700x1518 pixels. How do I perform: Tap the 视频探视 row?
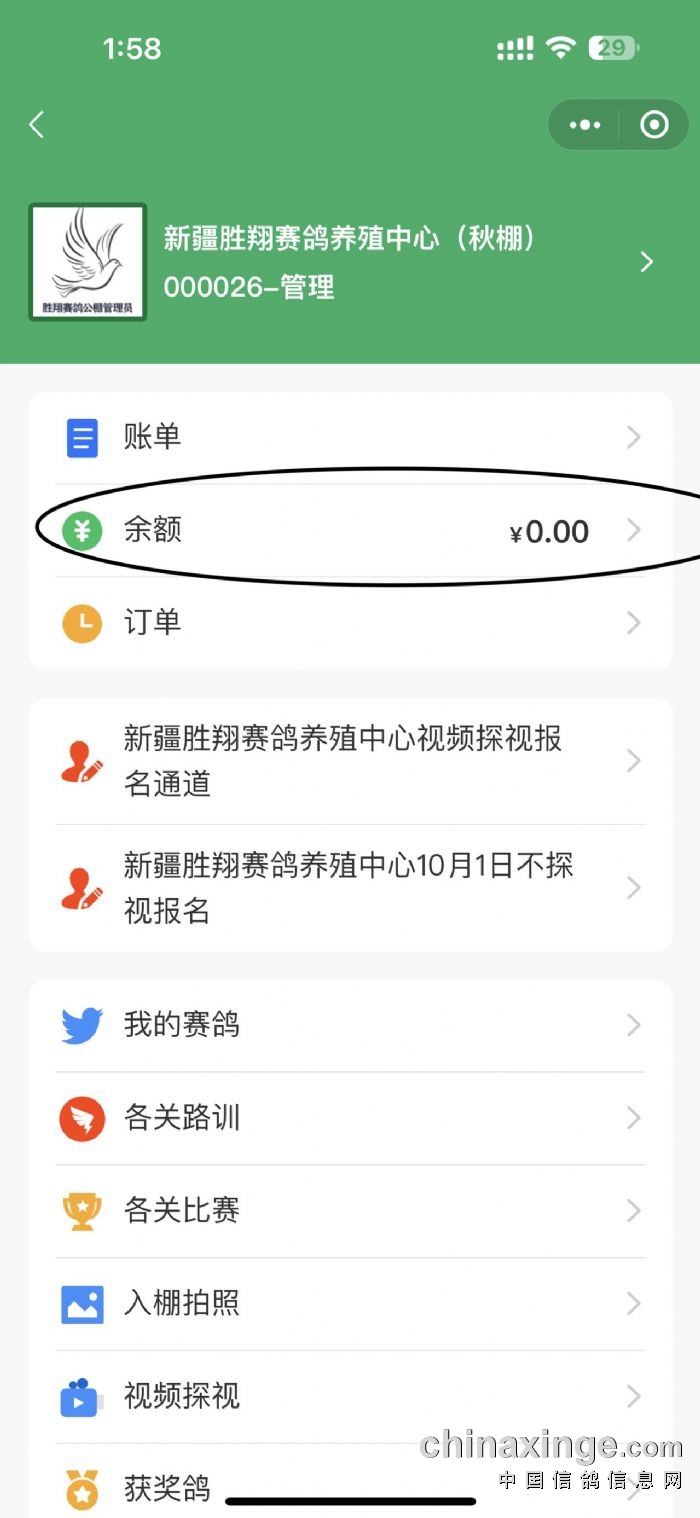tap(350, 1396)
